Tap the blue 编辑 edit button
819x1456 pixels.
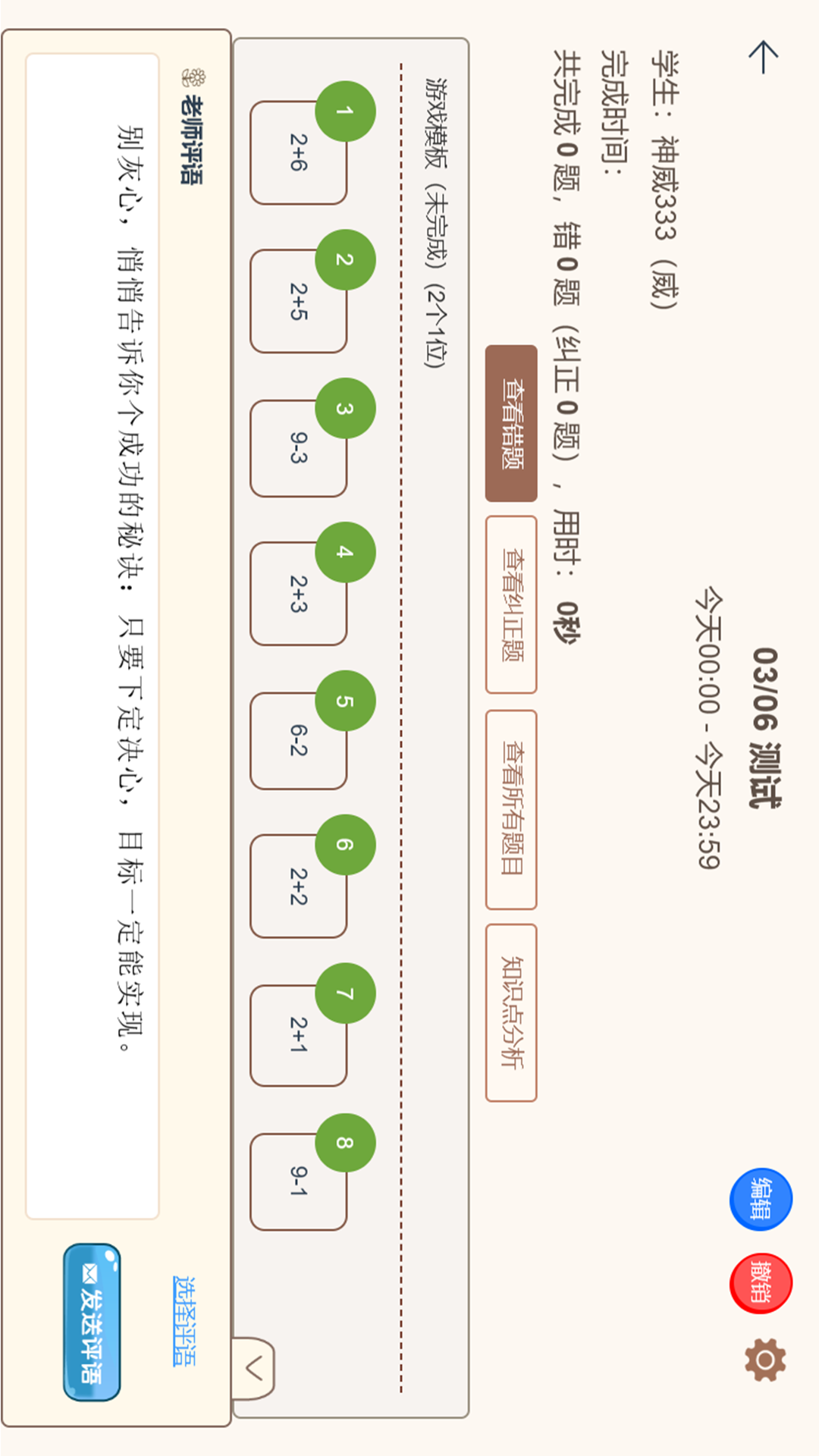(x=761, y=1199)
